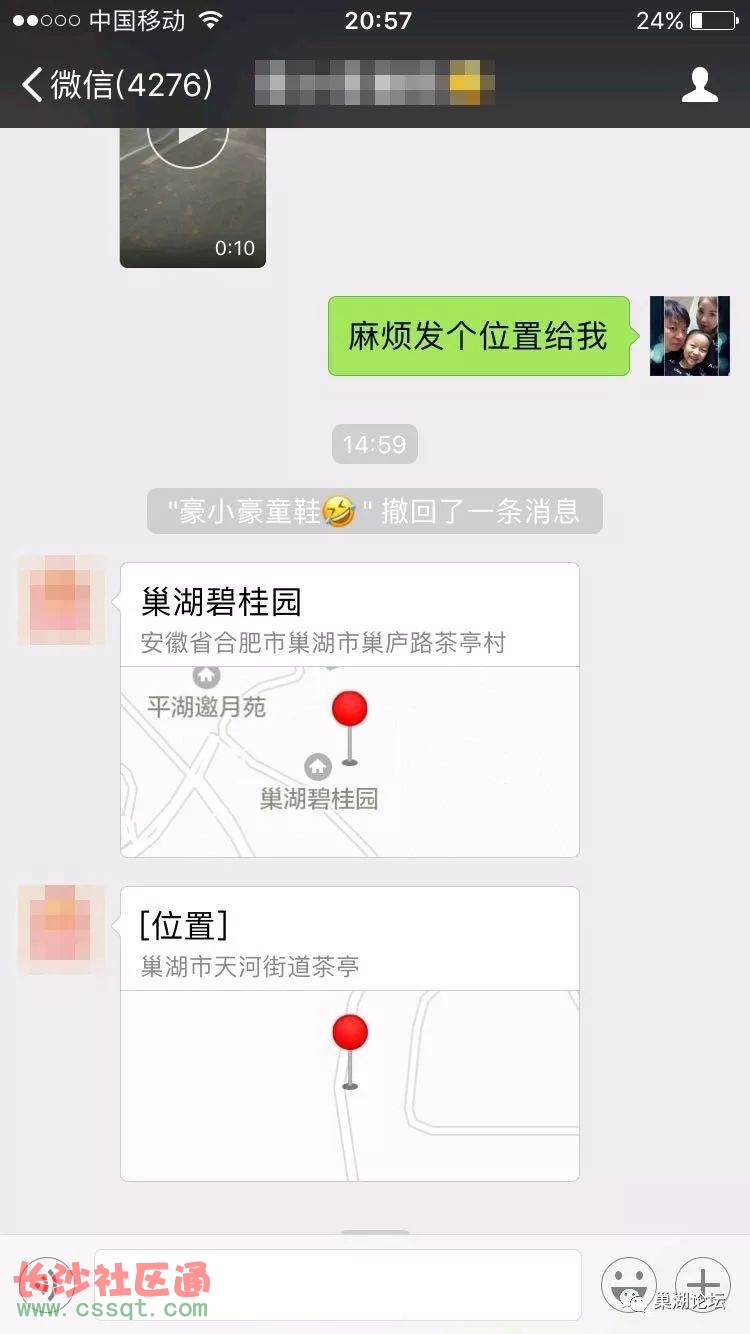Go back to the 微信 chat list

[x=115, y=85]
